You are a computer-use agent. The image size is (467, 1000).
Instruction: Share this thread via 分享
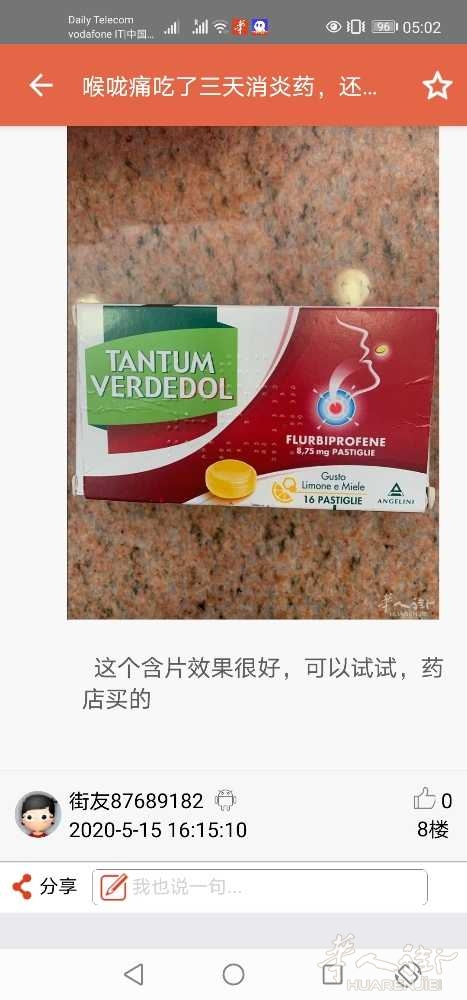45,886
